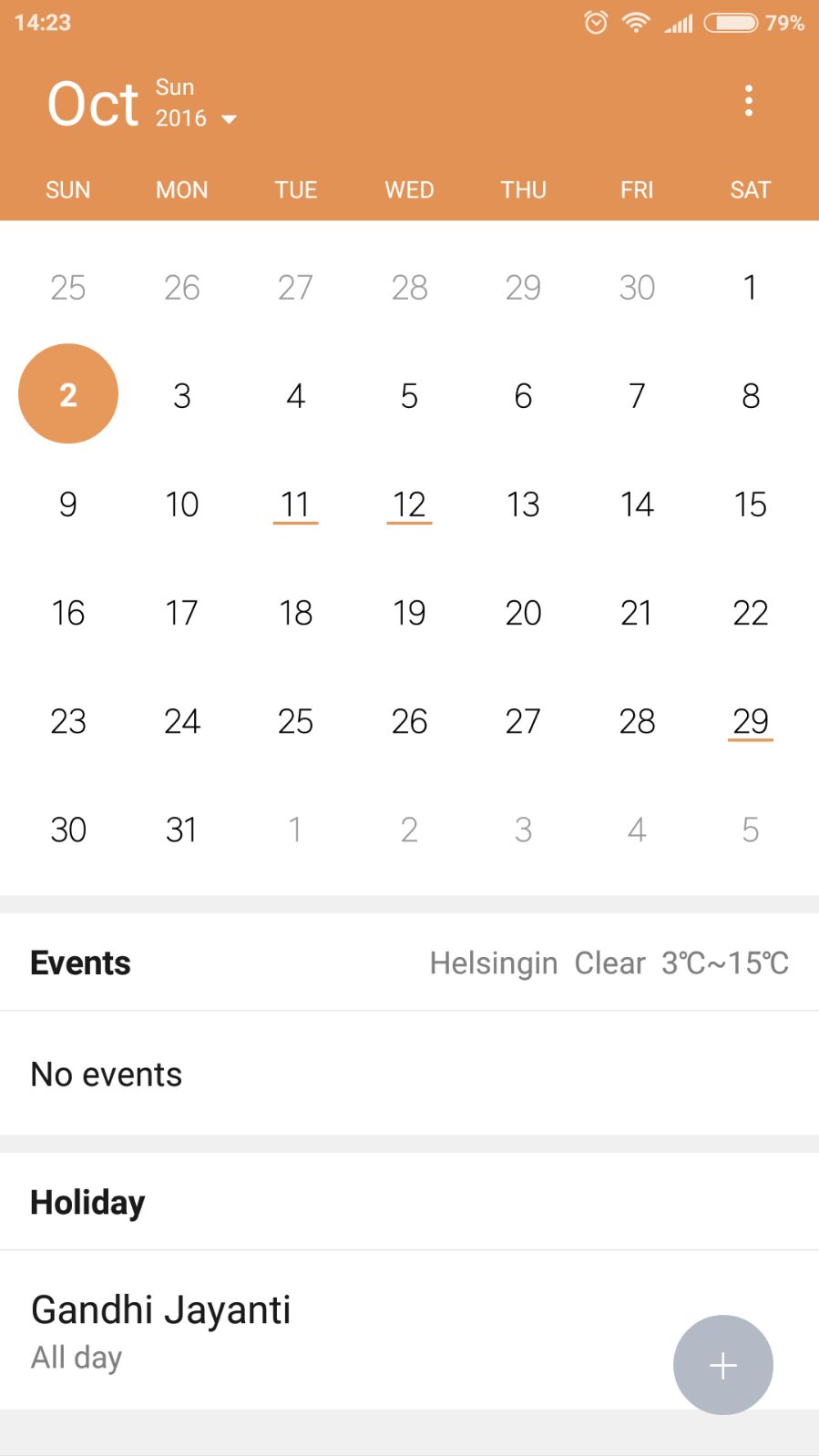The image size is (819, 1456).
Task: Choose October 16 in the calendar
Action: (x=68, y=613)
